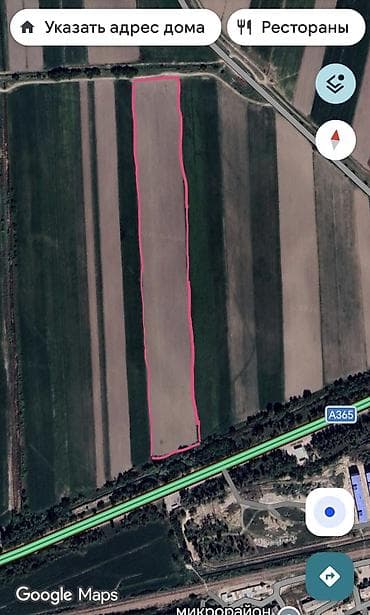This screenshot has width=370, height=615.
Task: Select the 'Рестораны' chip
Action: (x=296, y=27)
